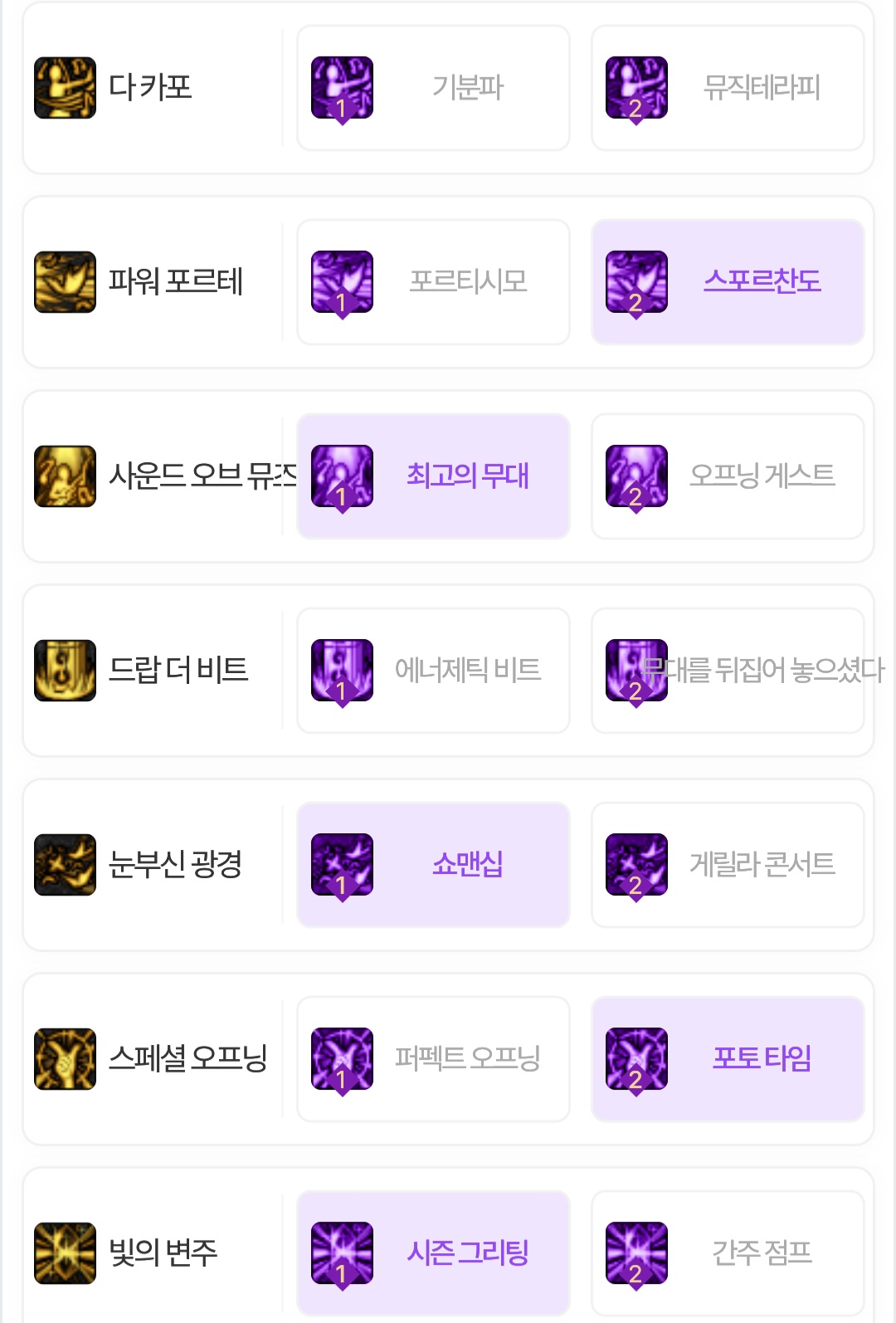
Task: Choose 뮤직테라피 for 다카포
Action: click(x=728, y=88)
